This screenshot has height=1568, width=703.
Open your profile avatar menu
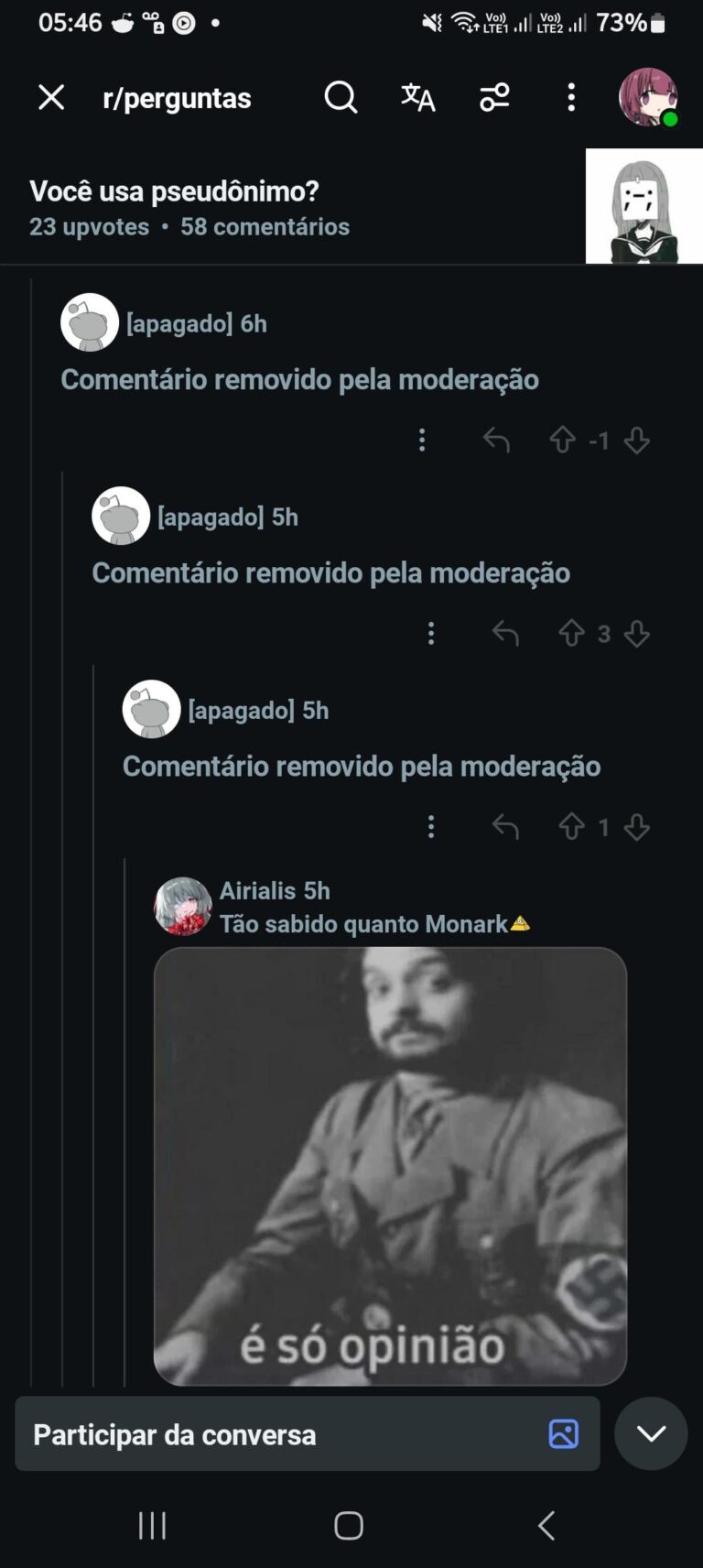point(648,97)
